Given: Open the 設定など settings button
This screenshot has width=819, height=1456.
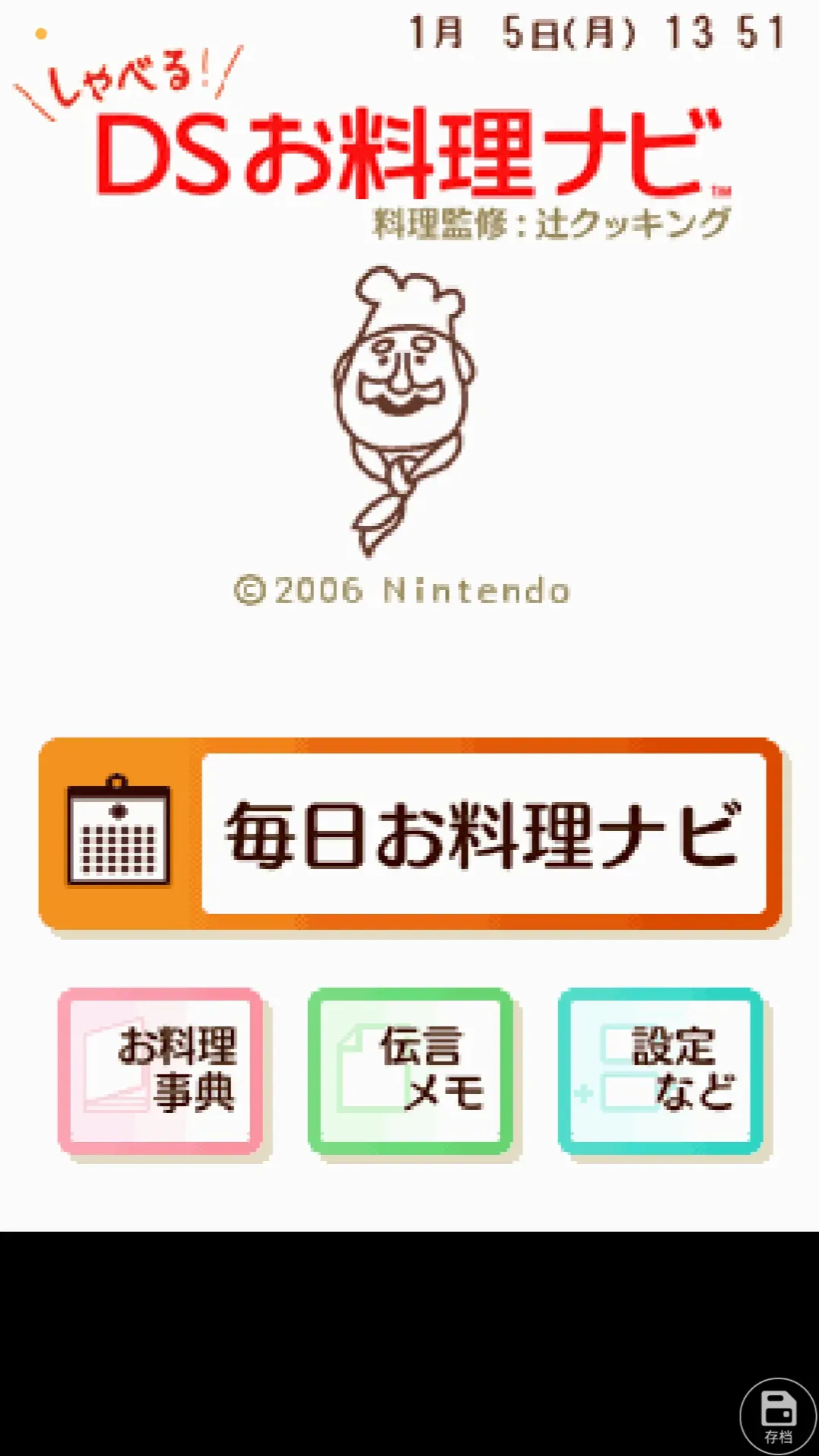Looking at the screenshot, I should 660,1071.
